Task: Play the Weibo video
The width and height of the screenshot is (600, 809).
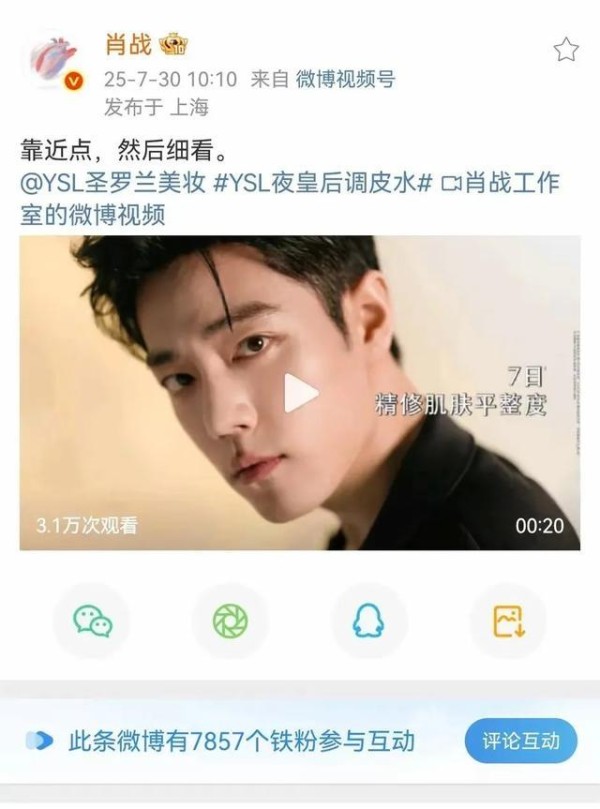Action: (300, 393)
